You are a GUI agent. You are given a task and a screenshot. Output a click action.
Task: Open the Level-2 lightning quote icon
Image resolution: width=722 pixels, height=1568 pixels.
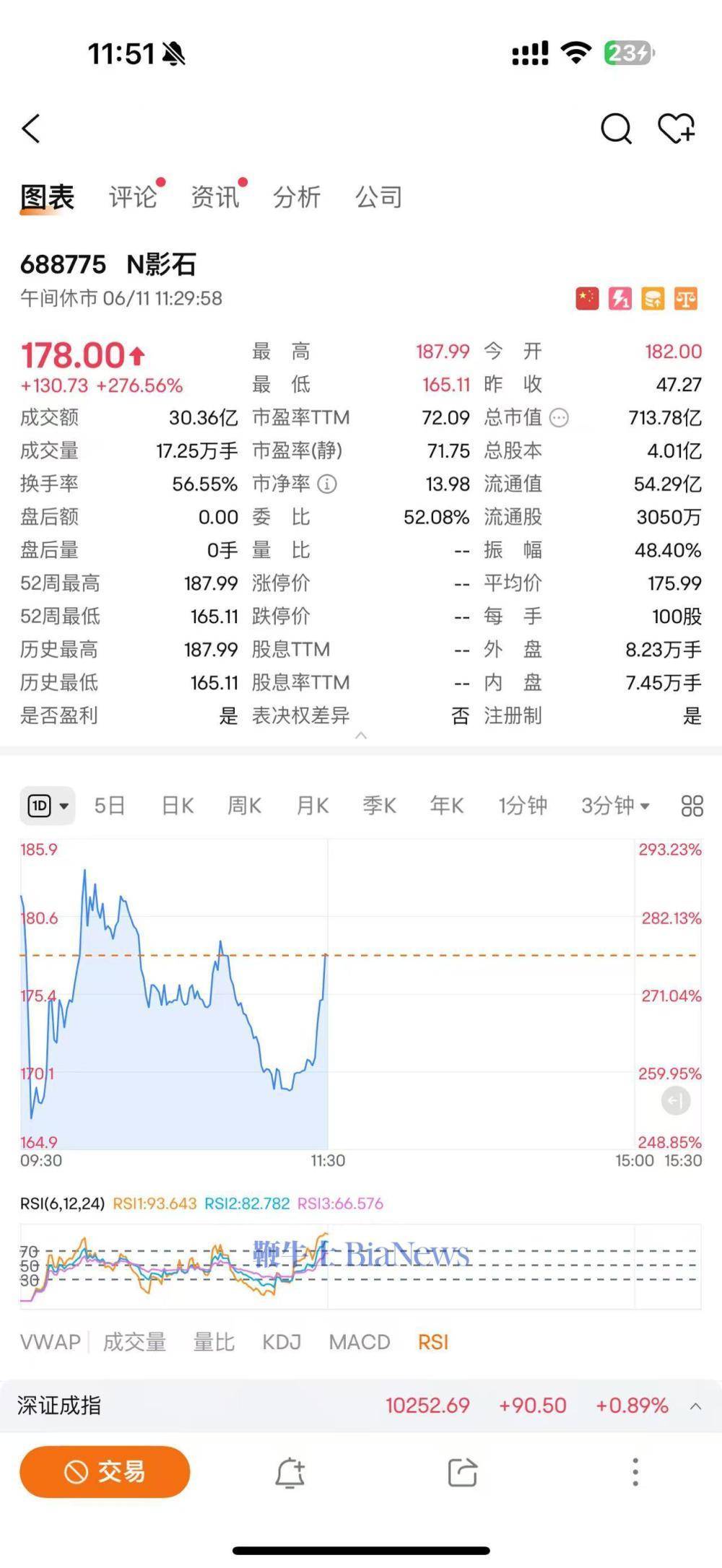pyautogui.click(x=620, y=298)
